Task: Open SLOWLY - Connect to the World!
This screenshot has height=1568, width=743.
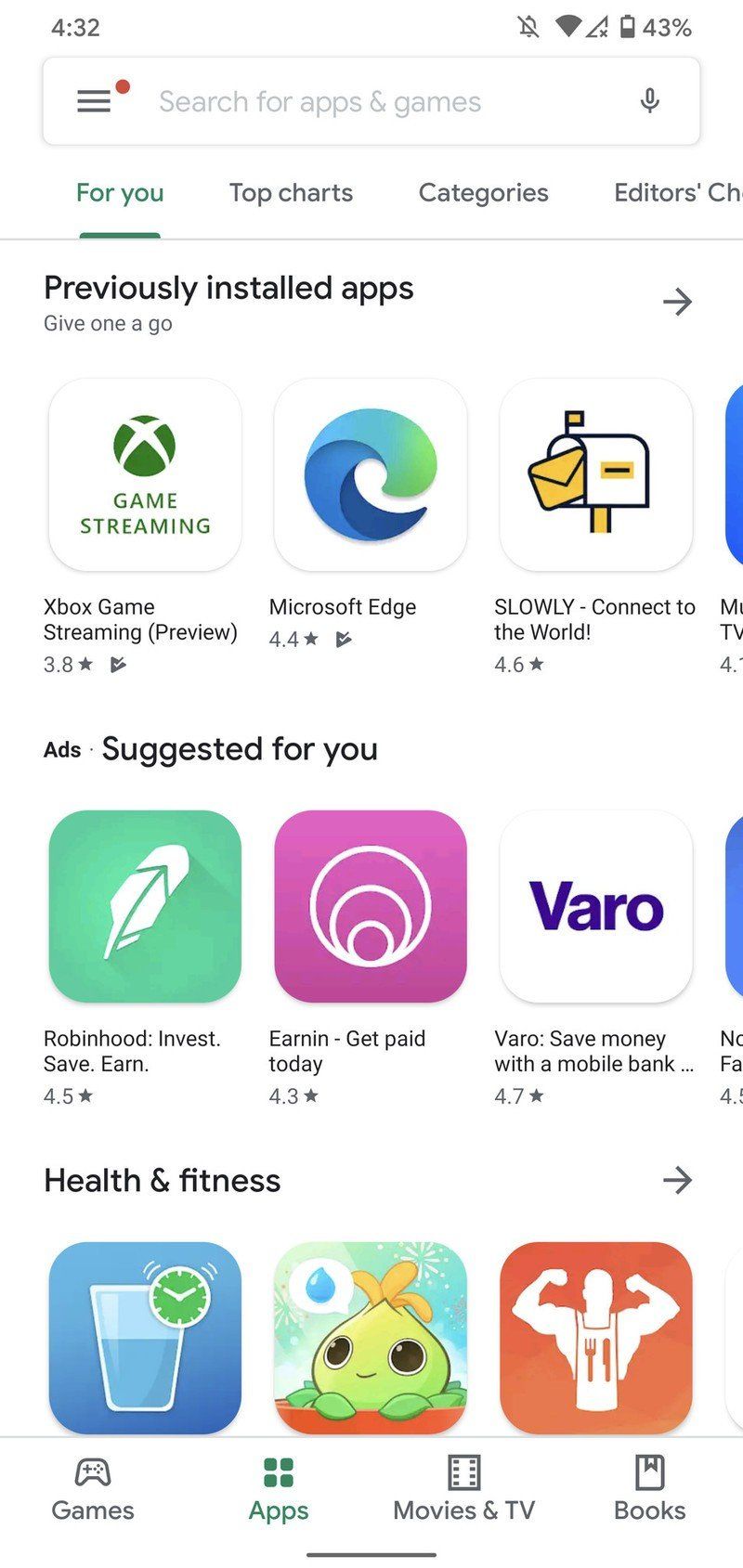Action: 595,475
